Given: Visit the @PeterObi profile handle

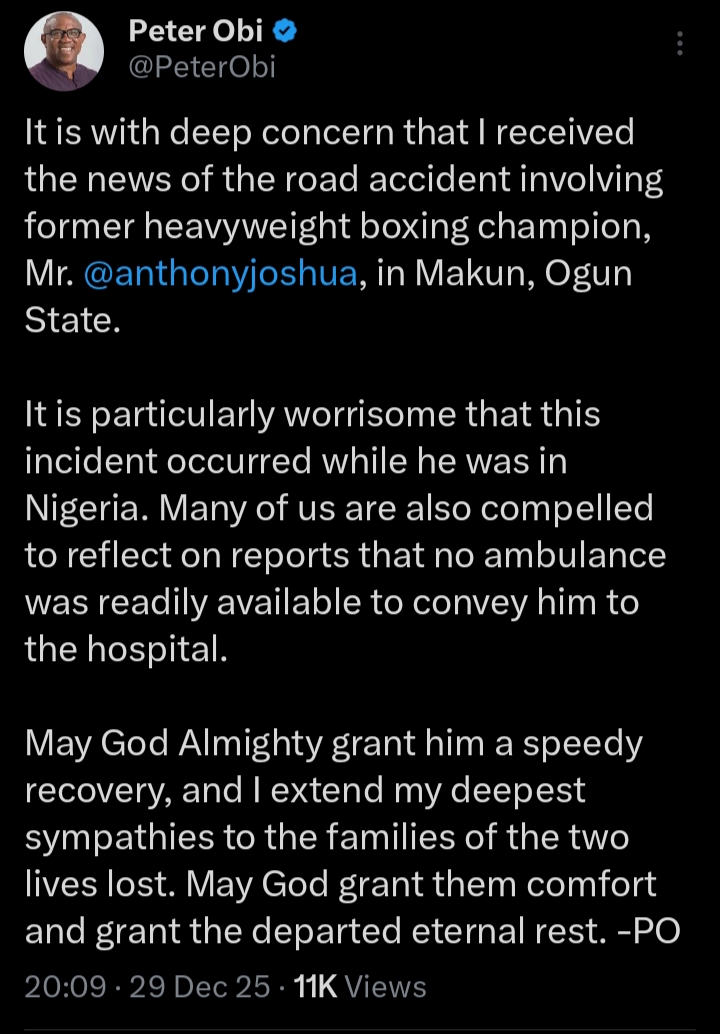Looking at the screenshot, I should coord(202,67).
